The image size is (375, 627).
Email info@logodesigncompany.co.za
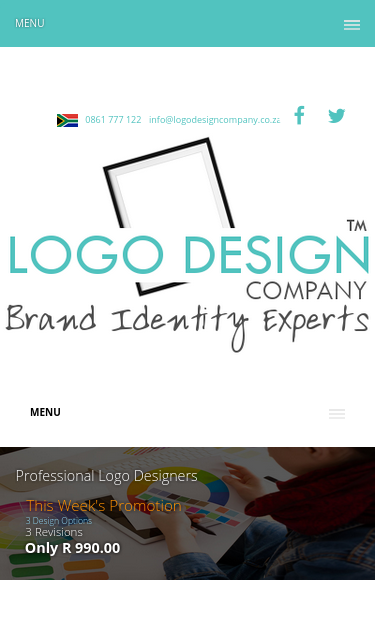tap(214, 120)
